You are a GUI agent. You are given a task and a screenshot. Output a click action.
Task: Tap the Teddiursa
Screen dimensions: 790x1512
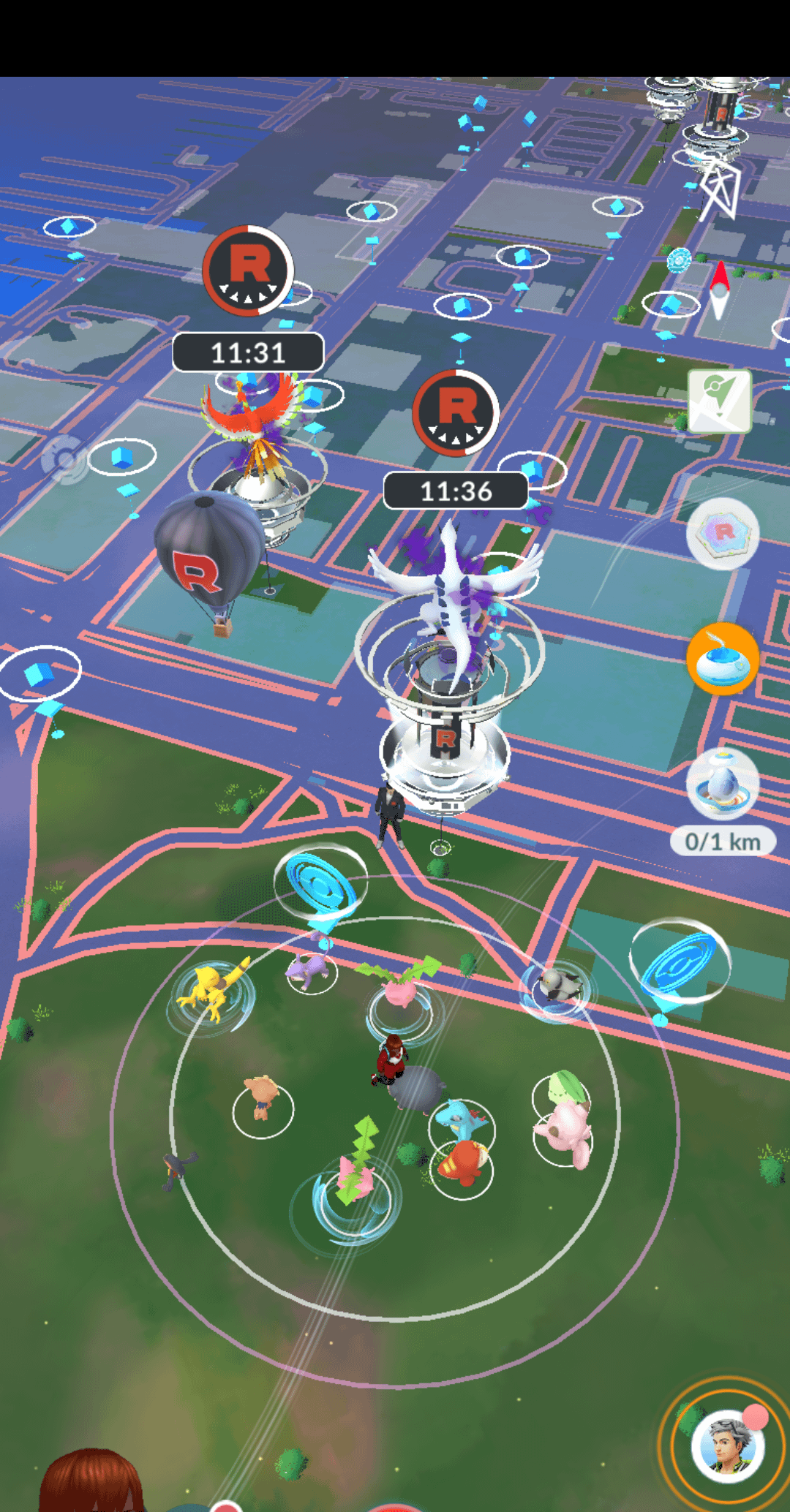pyautogui.click(x=261, y=1097)
